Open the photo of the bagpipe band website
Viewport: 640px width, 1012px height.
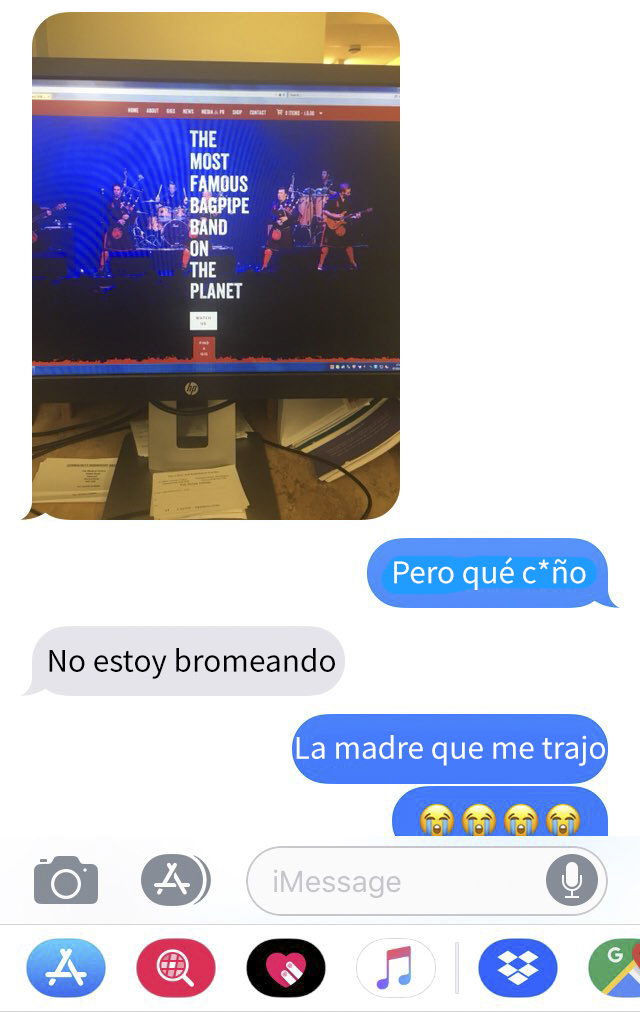click(215, 265)
